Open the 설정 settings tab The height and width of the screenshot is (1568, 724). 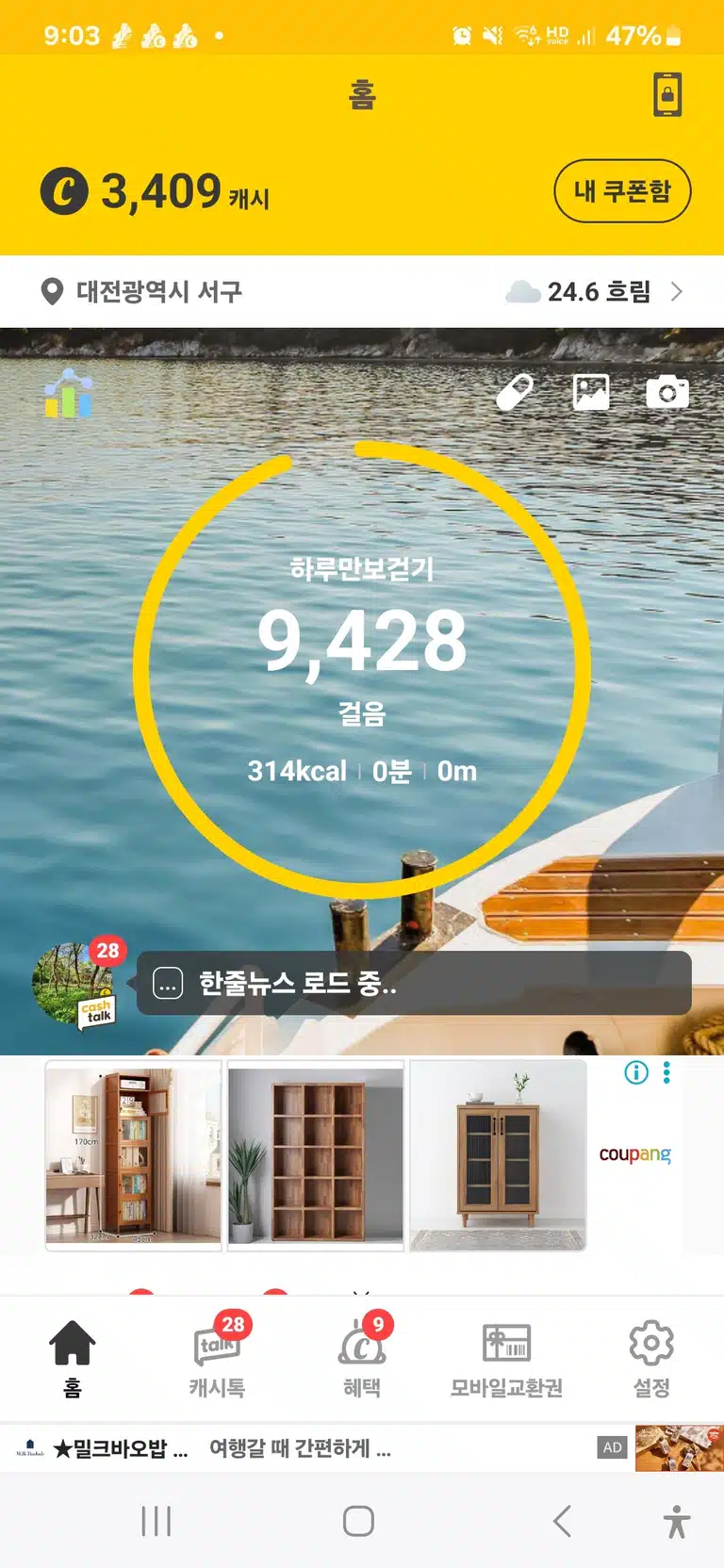tap(651, 1358)
